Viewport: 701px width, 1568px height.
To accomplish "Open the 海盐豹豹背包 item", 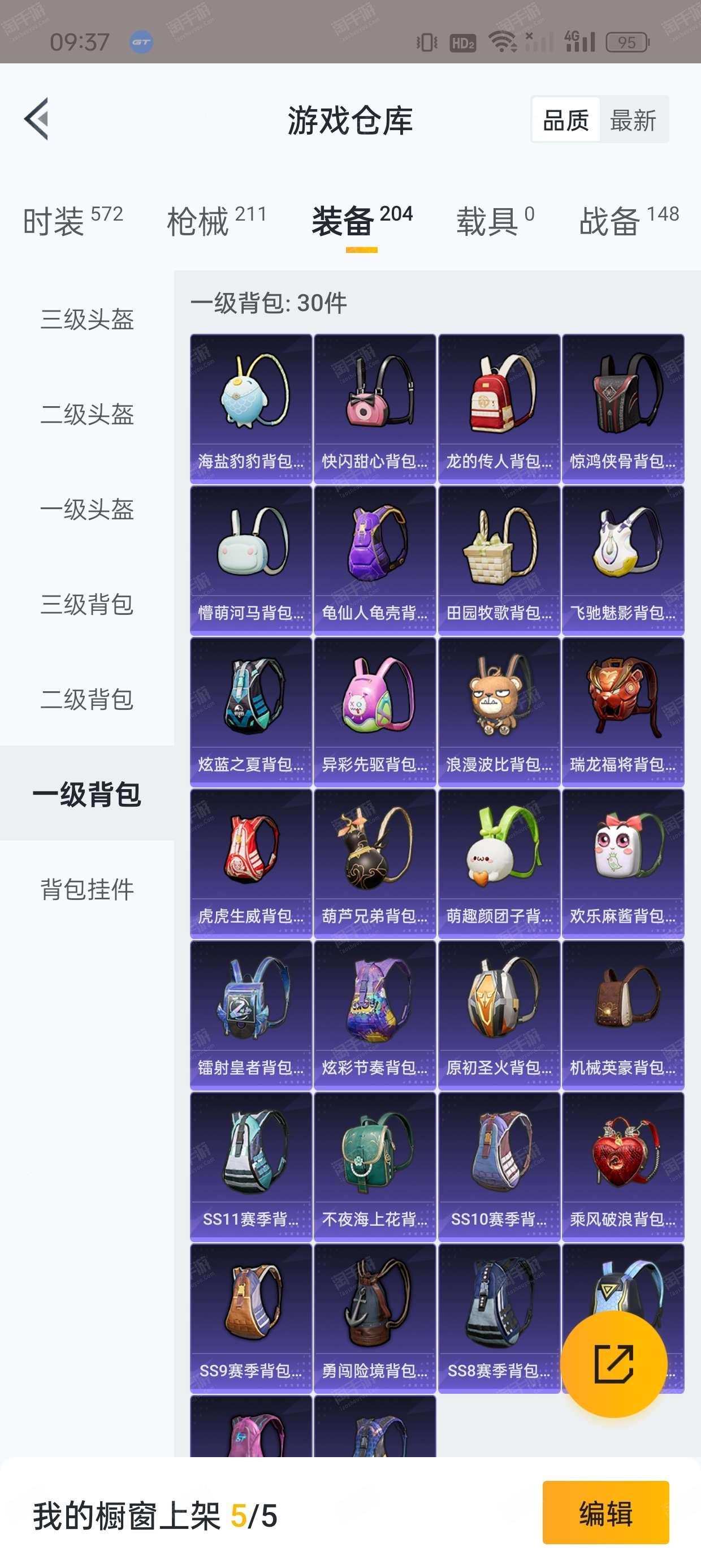I will pos(250,408).
